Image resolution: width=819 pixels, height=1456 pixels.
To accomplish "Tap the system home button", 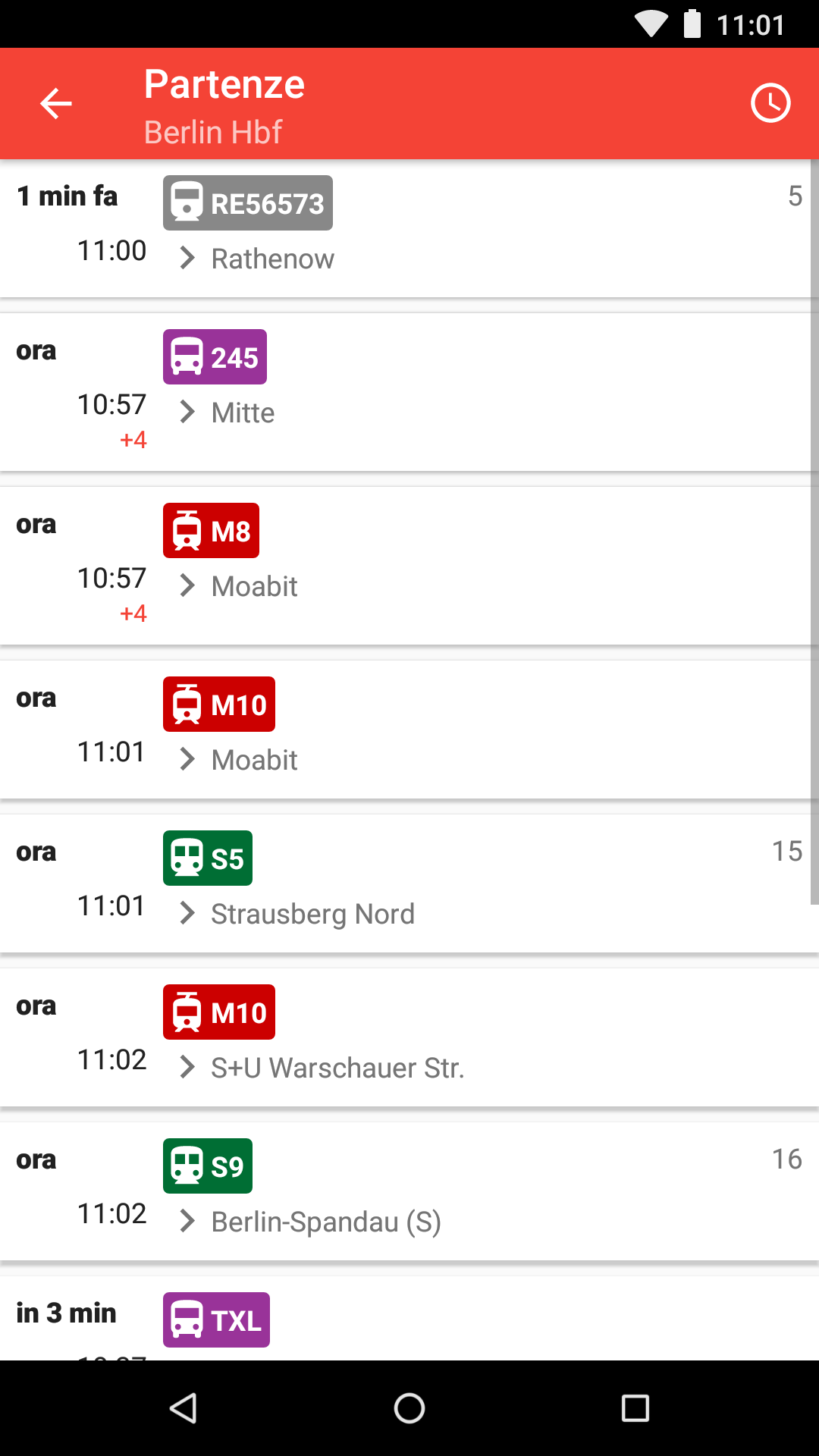I will [409, 1408].
